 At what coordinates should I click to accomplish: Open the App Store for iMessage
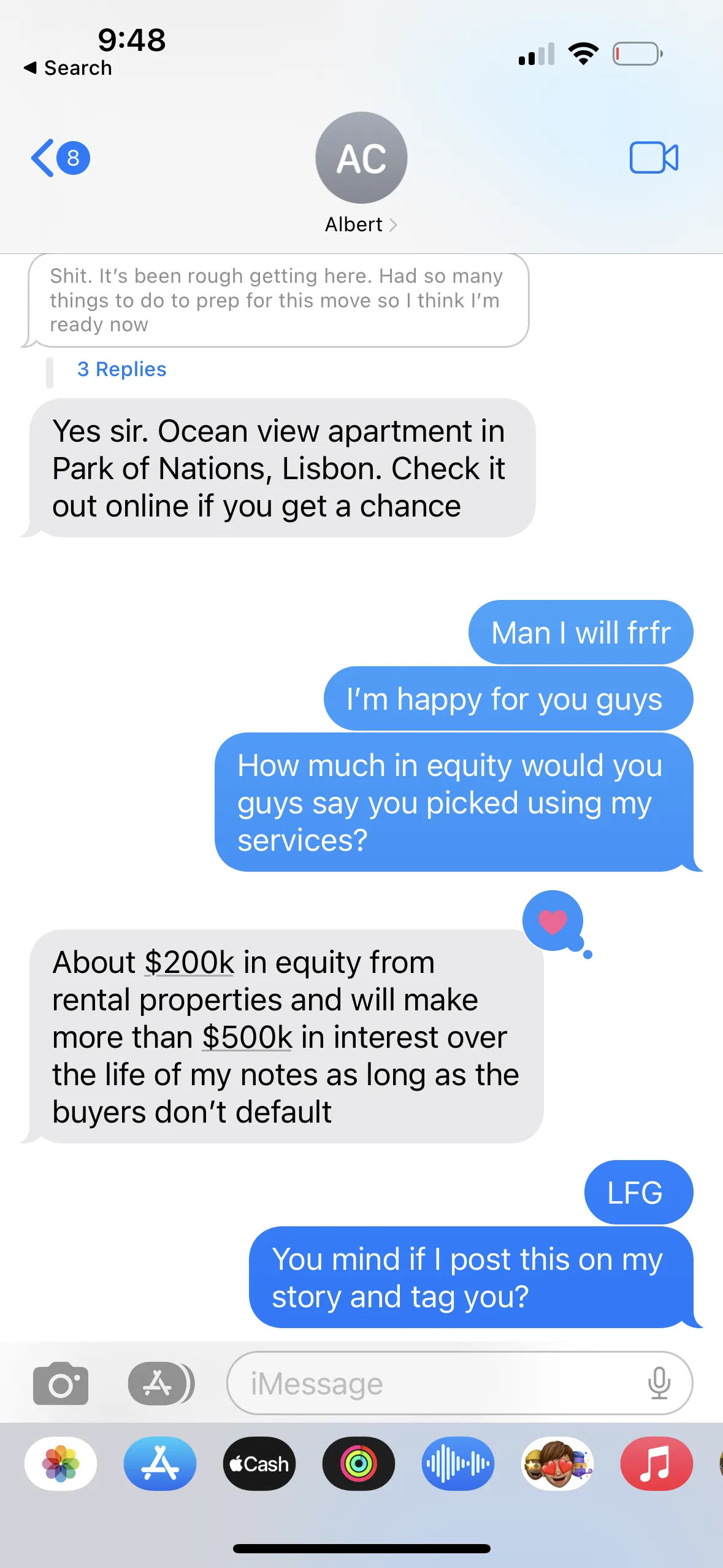(x=160, y=1464)
